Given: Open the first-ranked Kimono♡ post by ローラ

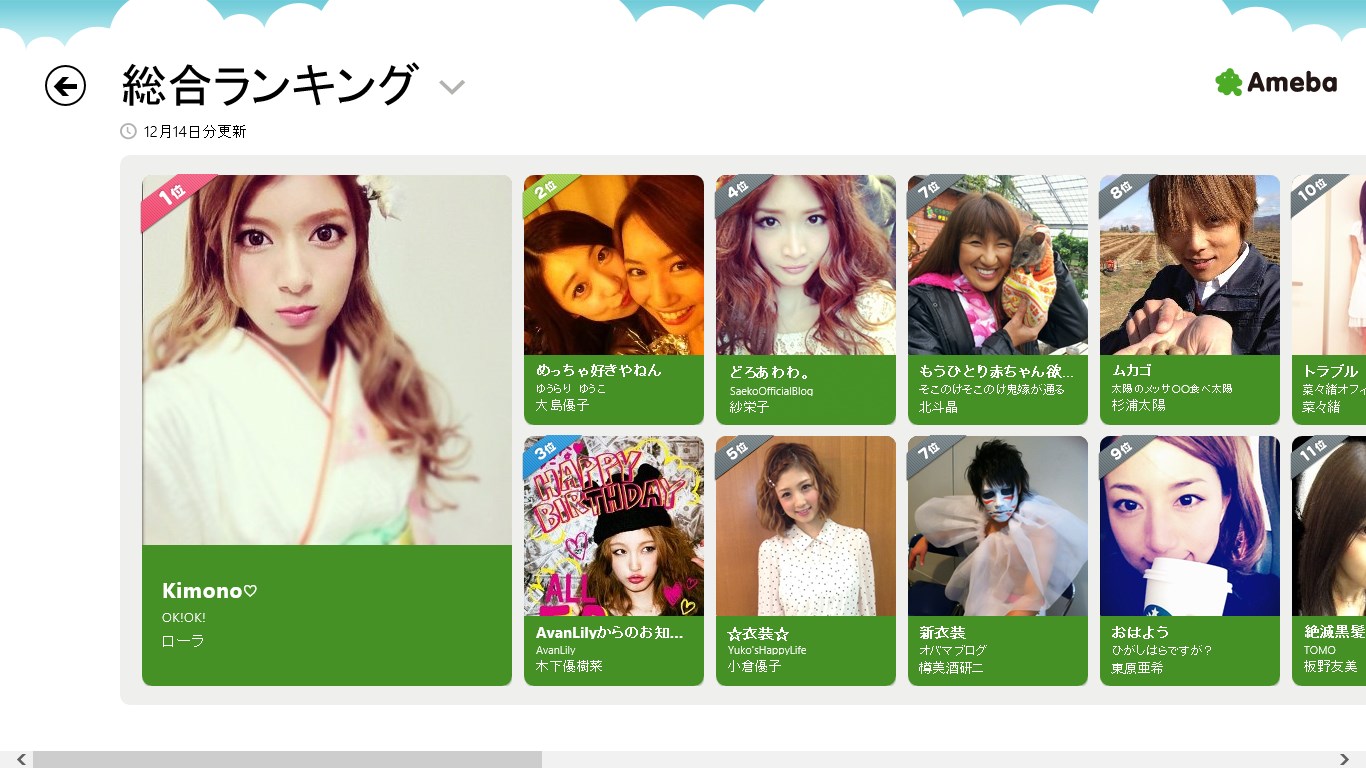Looking at the screenshot, I should [327, 430].
